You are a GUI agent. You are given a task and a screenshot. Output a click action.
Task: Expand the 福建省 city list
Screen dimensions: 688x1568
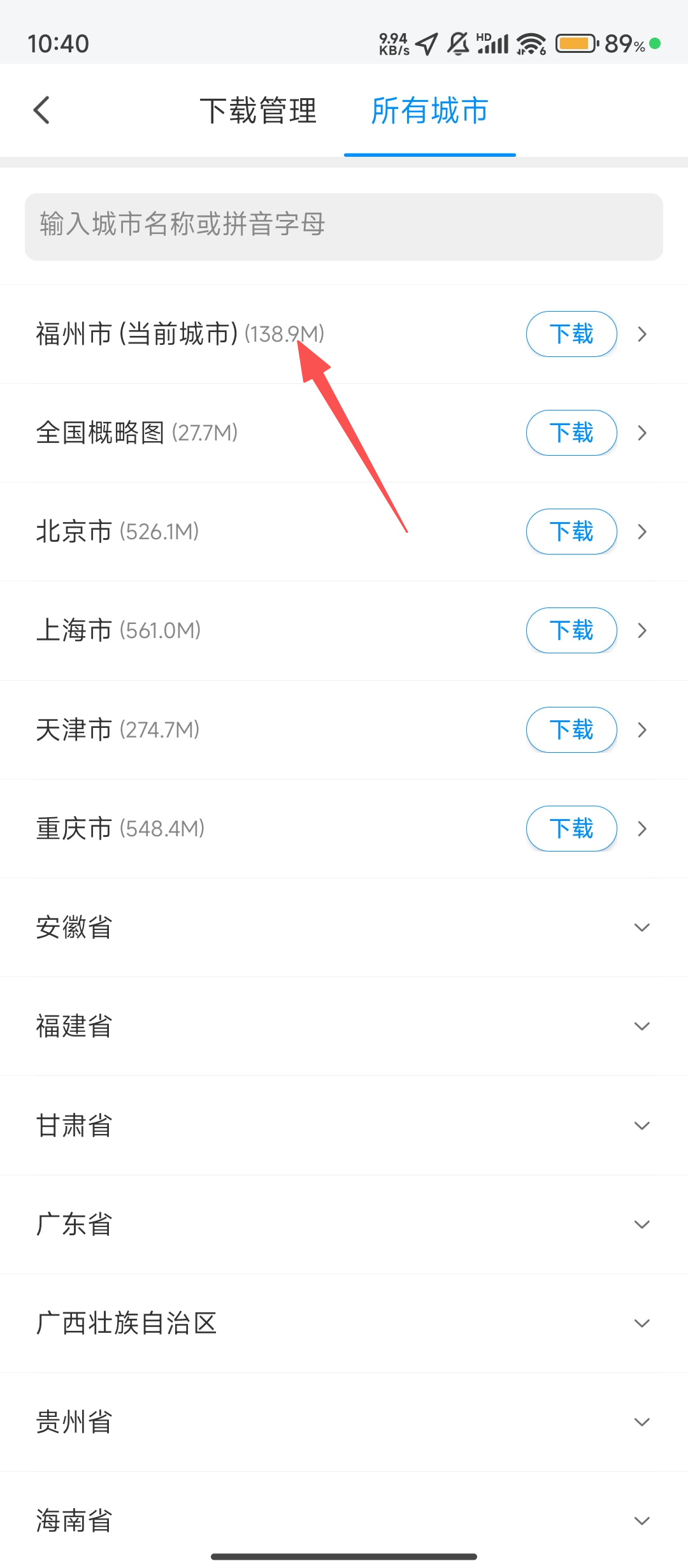(x=641, y=1026)
